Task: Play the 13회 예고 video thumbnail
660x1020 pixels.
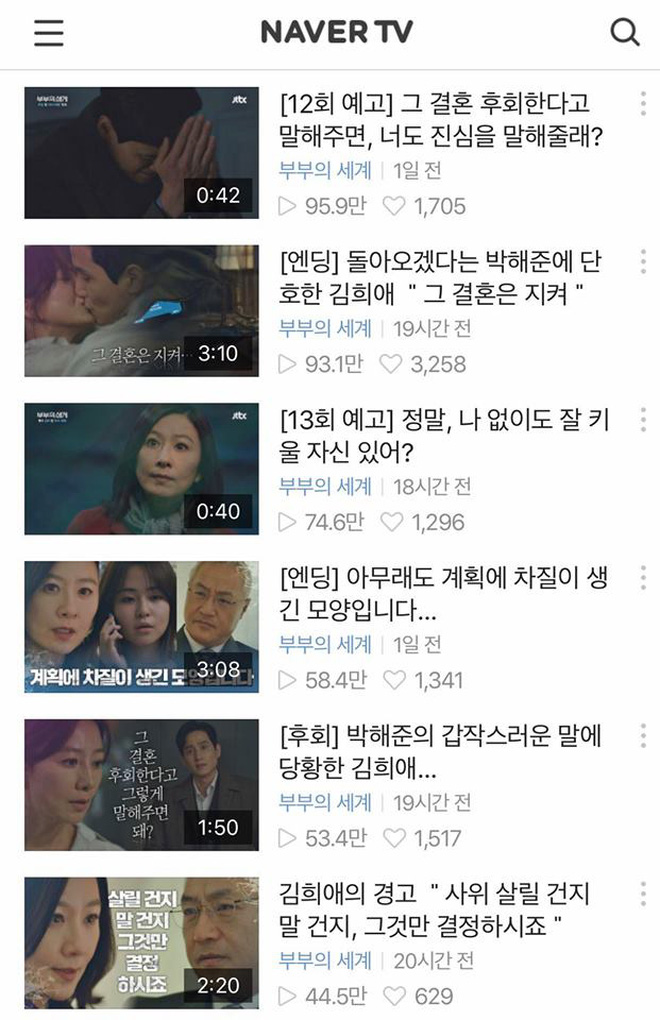Action: [141, 468]
